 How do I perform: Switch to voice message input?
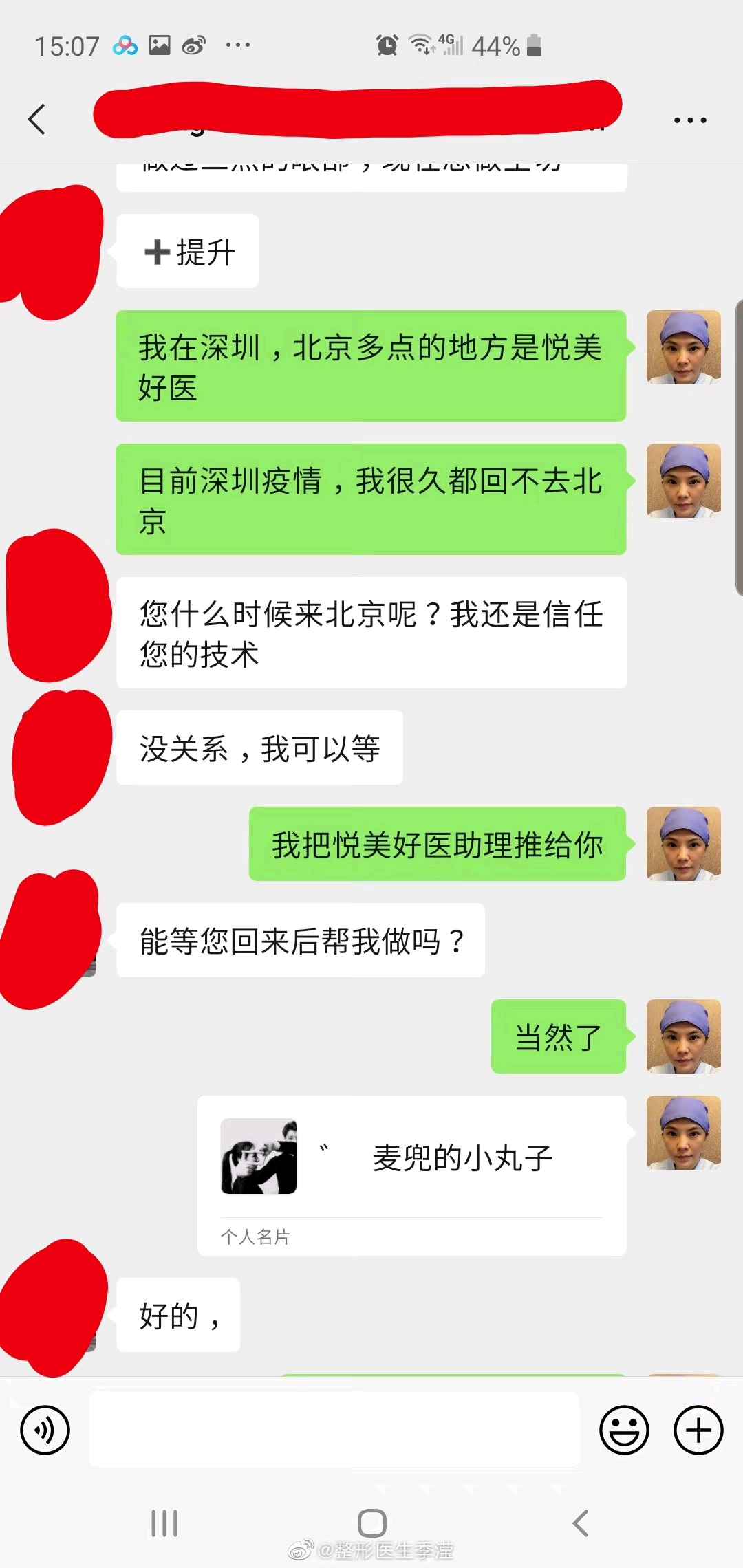pos(45,1430)
